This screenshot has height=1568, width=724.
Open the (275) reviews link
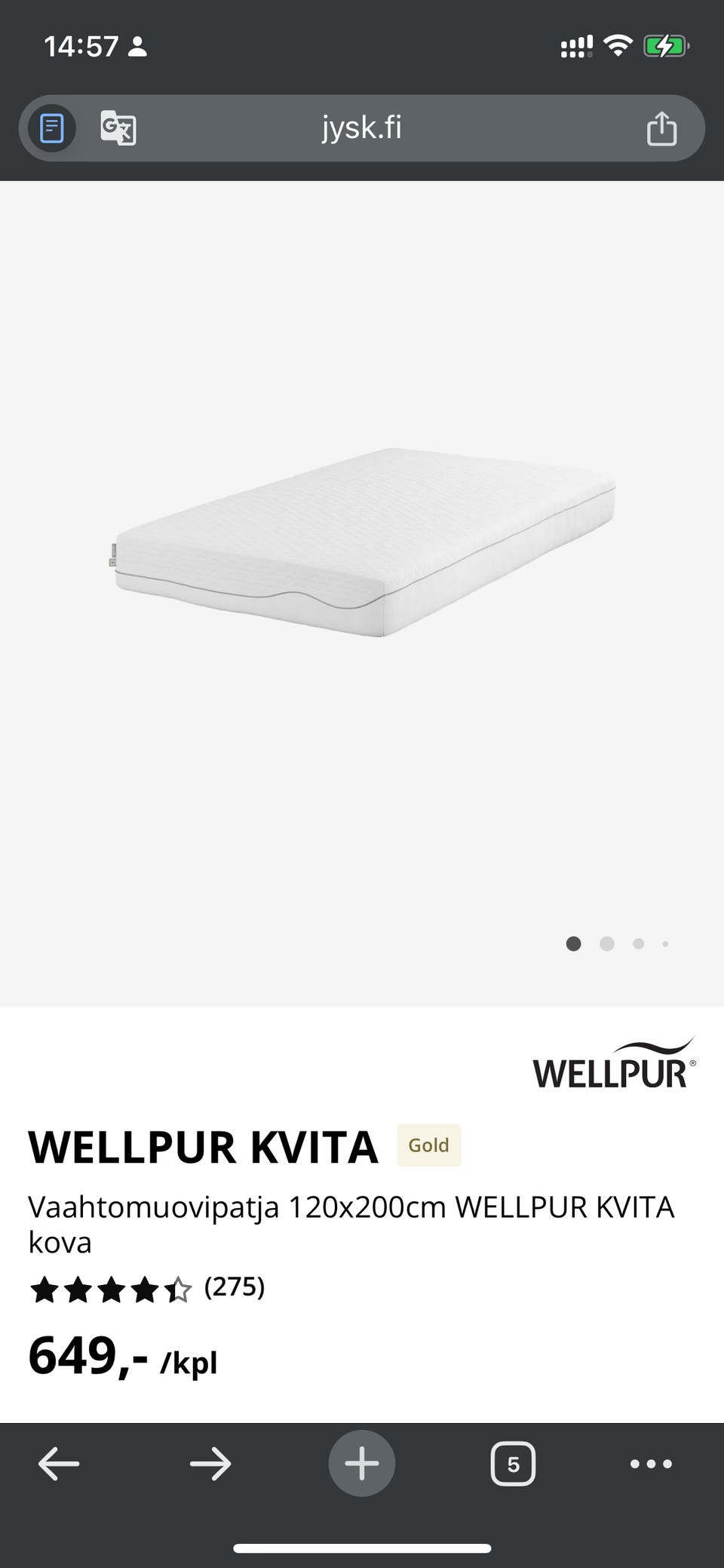click(235, 1289)
